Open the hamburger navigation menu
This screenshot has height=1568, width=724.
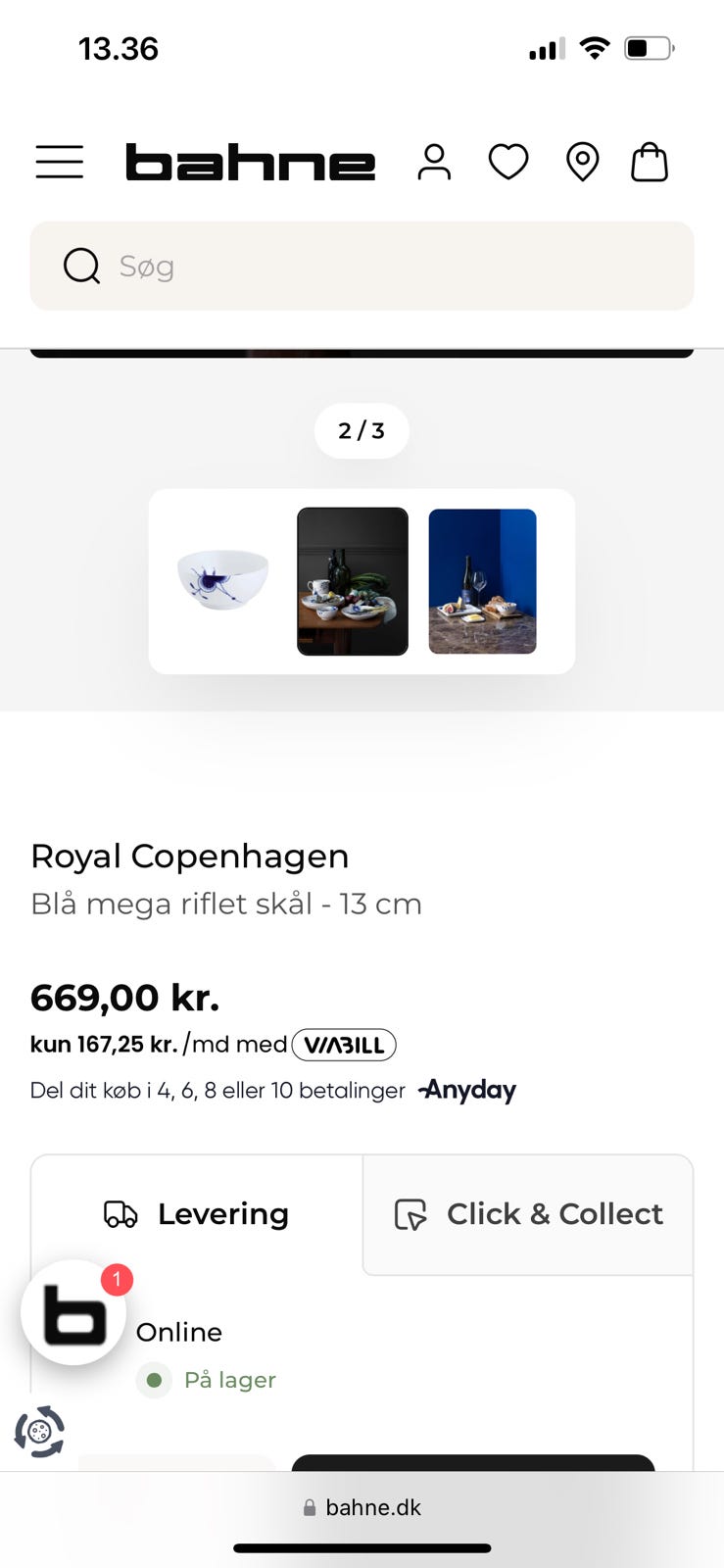[60, 162]
